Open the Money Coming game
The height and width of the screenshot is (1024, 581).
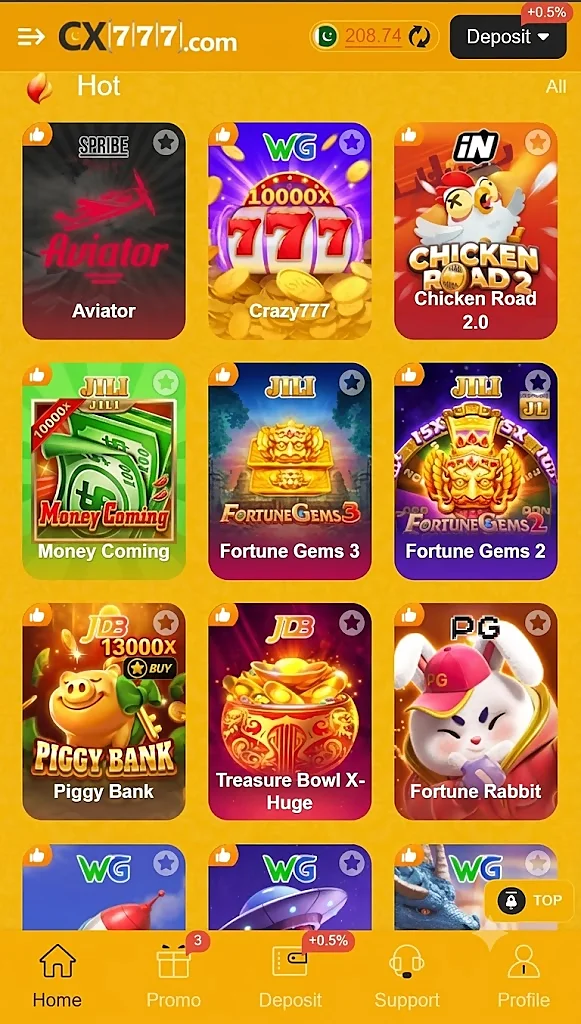point(104,471)
